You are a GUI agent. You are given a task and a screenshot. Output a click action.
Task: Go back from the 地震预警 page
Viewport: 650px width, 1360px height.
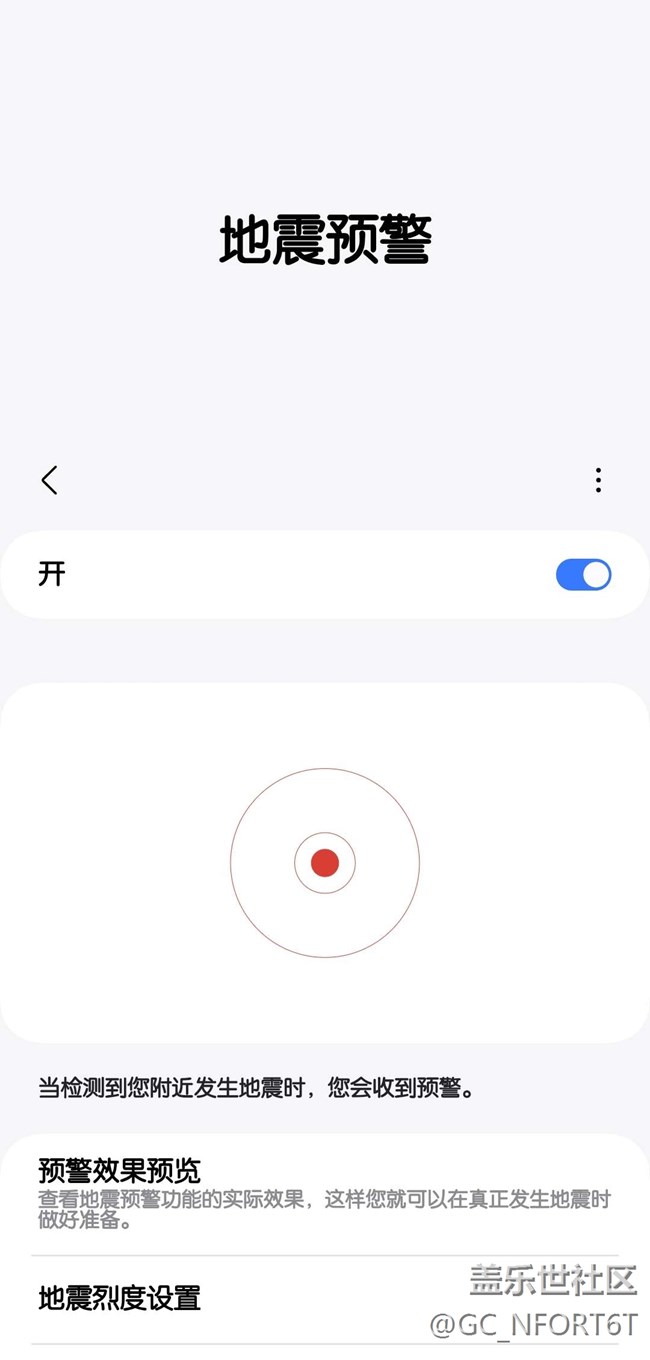click(49, 480)
